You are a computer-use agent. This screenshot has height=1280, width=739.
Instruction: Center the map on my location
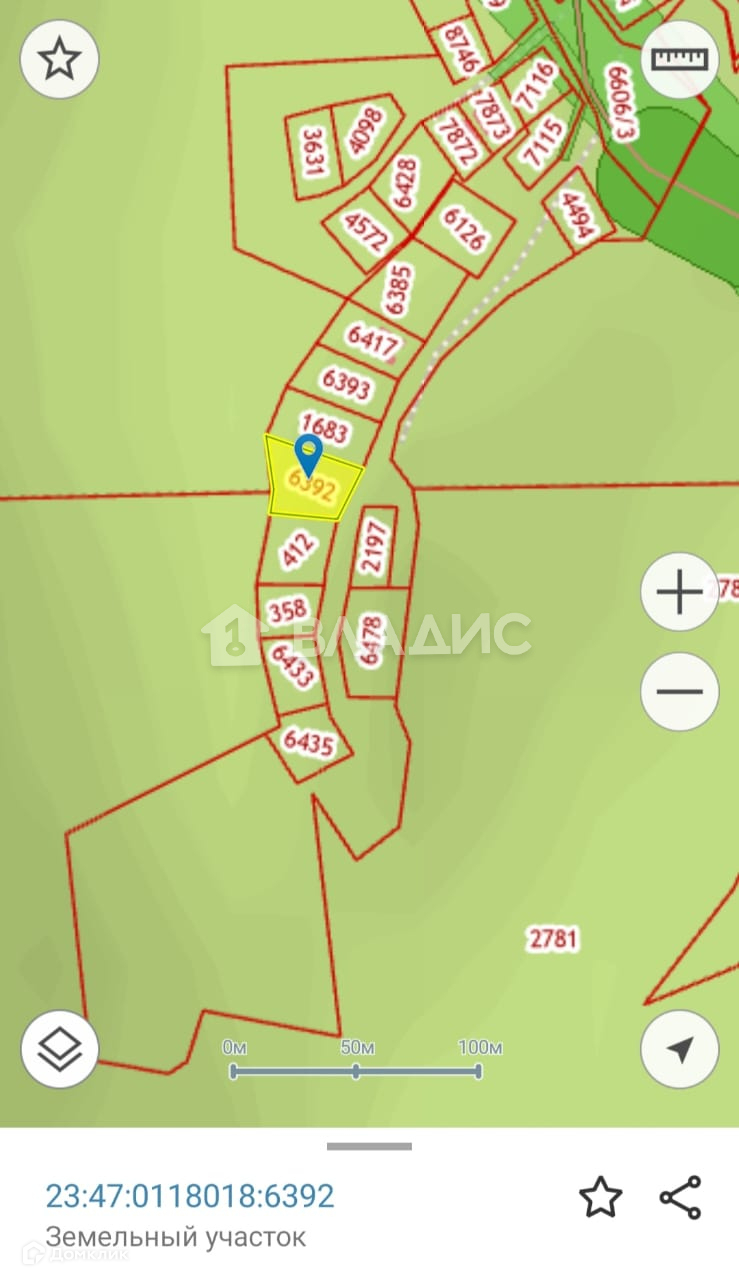coord(679,1049)
